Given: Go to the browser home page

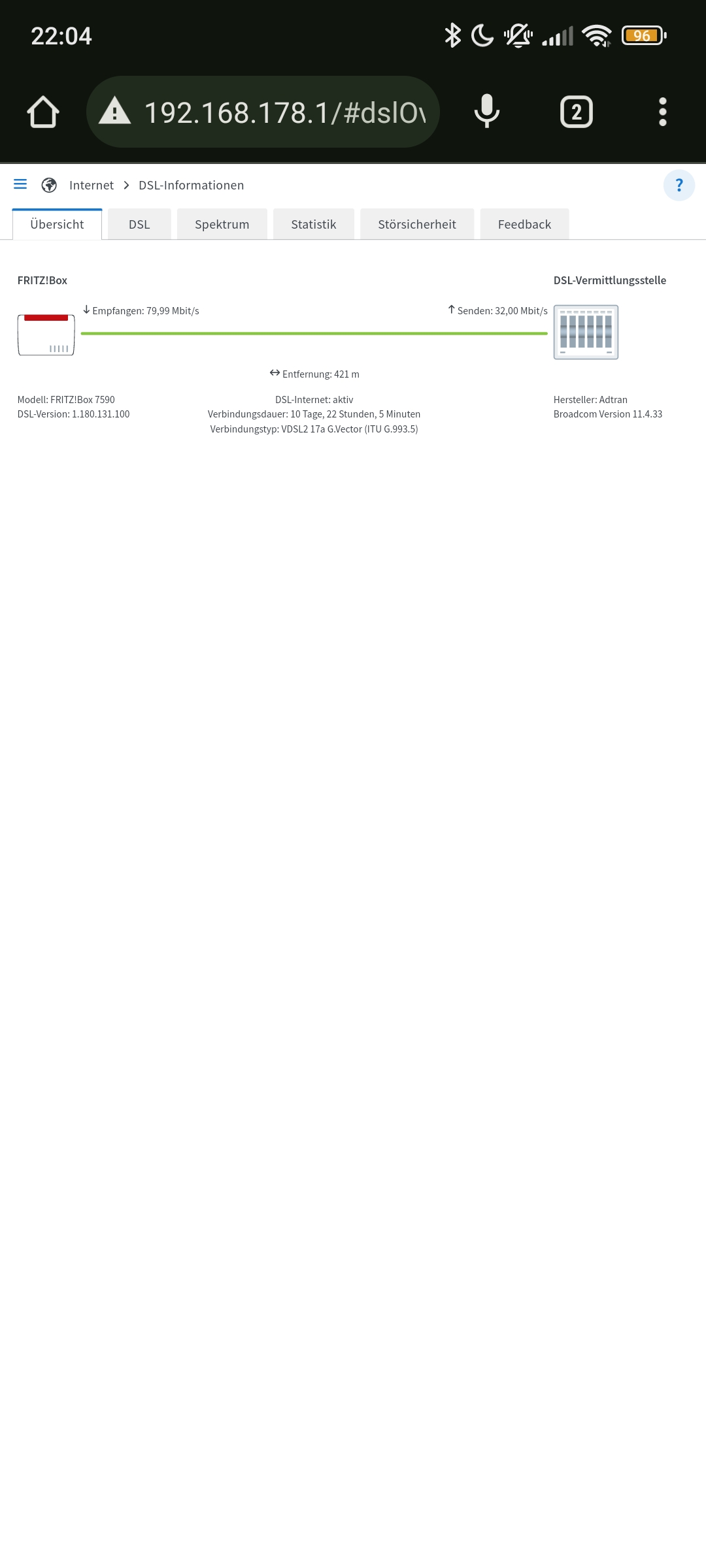Looking at the screenshot, I should 43,112.
